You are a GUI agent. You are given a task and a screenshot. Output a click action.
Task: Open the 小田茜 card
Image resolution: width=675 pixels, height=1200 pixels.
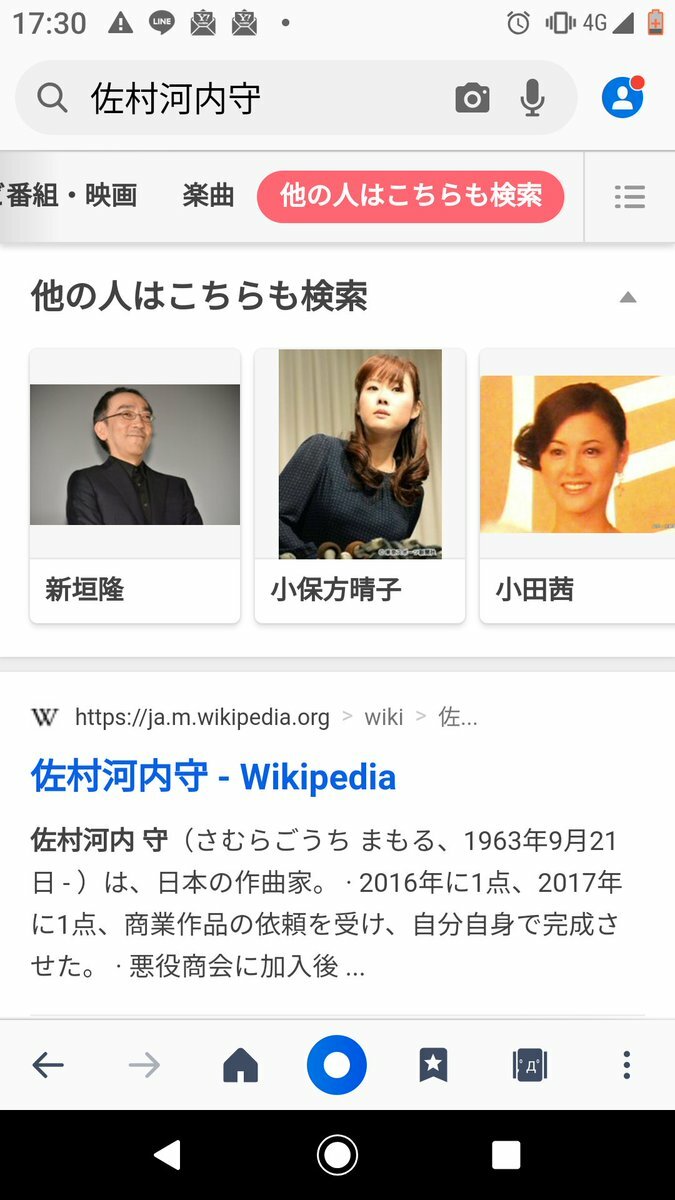pos(577,485)
